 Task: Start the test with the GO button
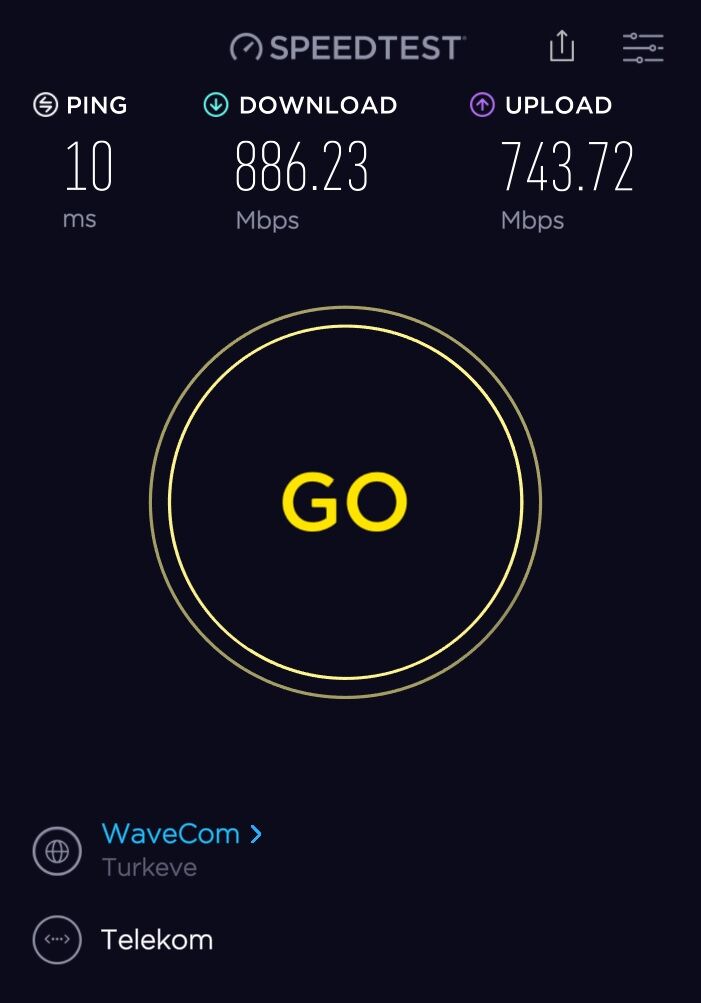(x=345, y=502)
